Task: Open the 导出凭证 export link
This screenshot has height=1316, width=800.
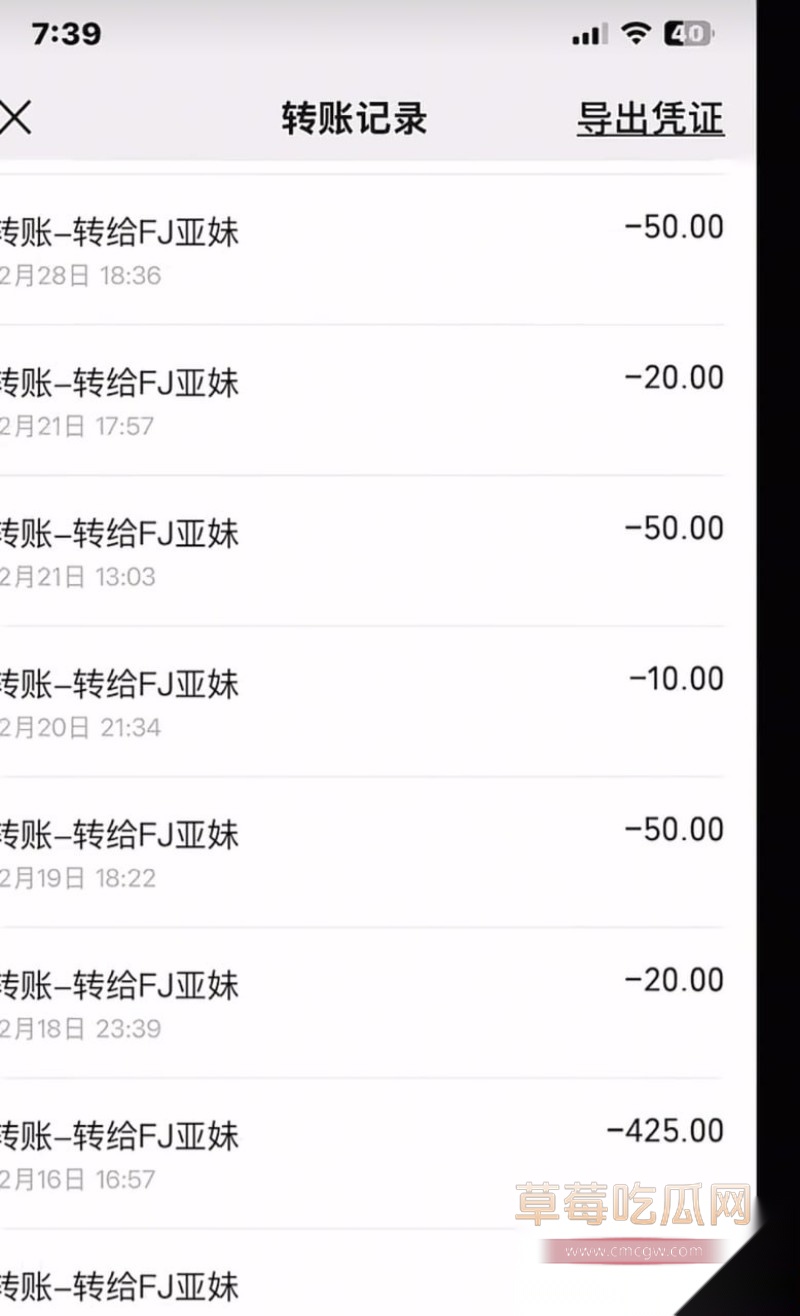Action: coord(650,117)
